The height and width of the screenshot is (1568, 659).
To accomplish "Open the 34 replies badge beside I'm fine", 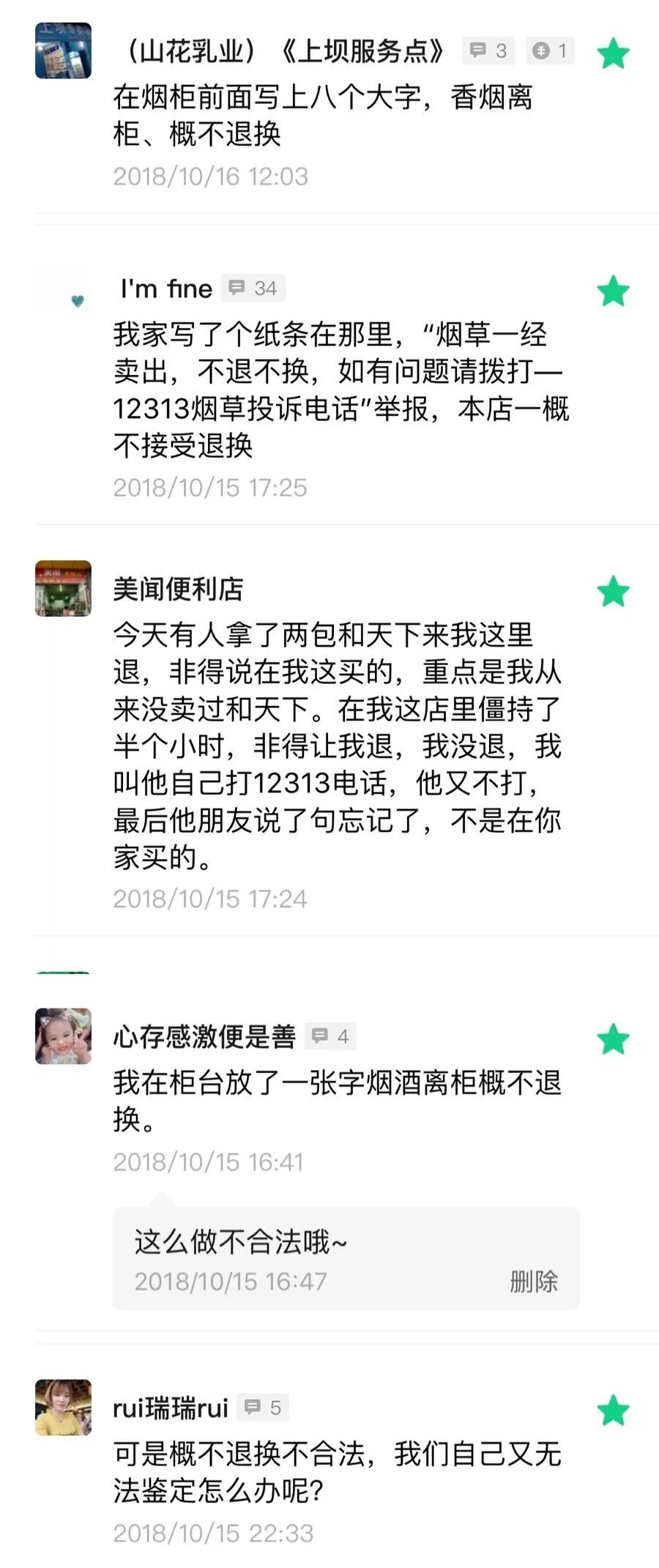I will tap(253, 288).
